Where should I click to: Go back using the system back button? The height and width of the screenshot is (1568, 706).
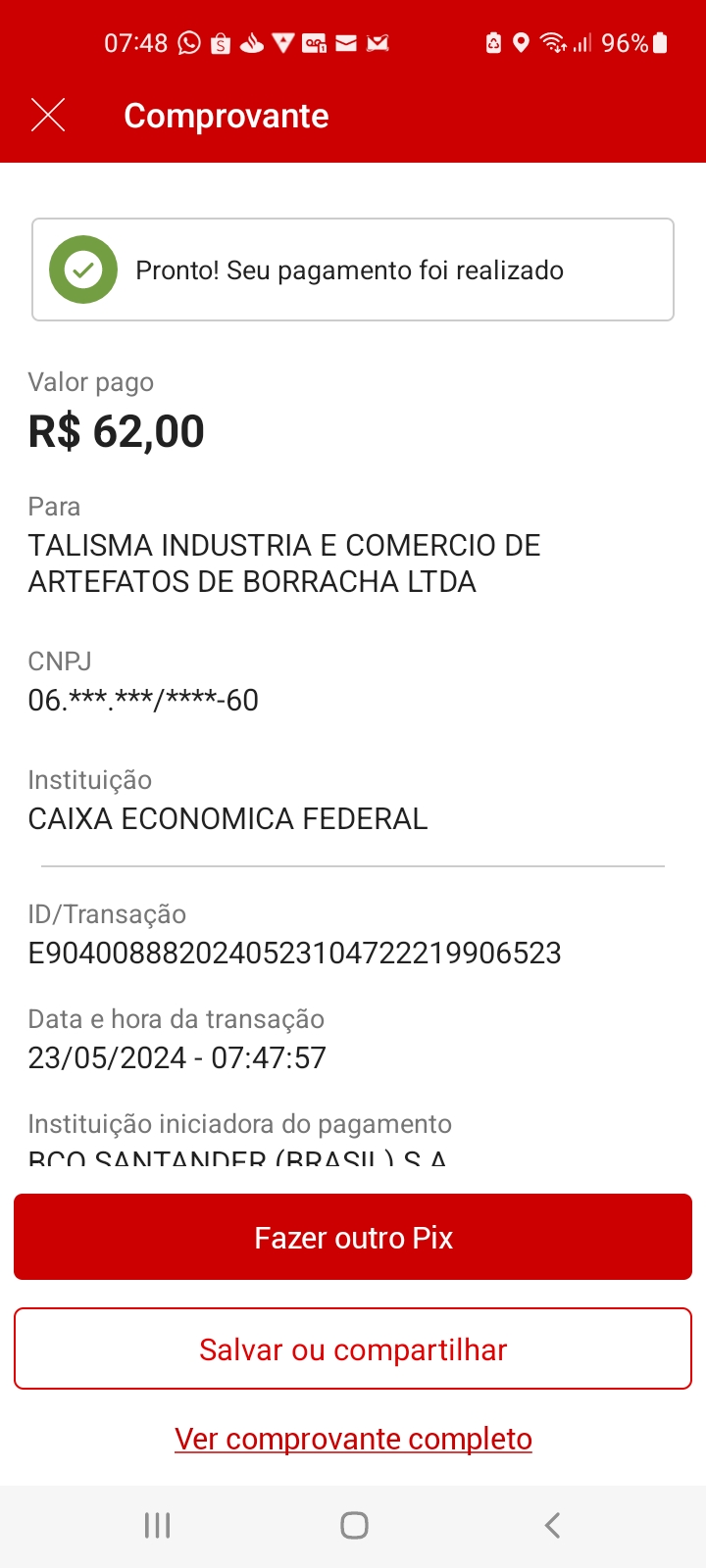tap(552, 1525)
